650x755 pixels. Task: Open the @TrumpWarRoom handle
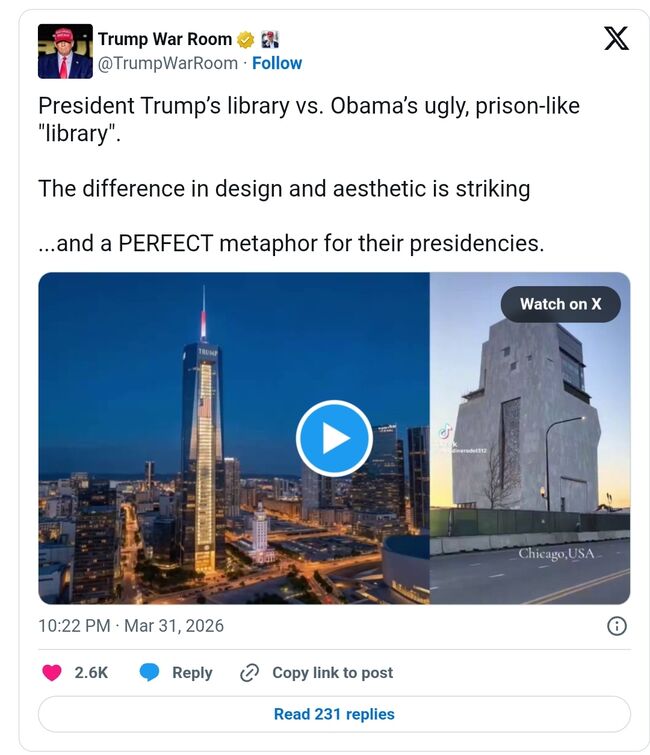168,63
